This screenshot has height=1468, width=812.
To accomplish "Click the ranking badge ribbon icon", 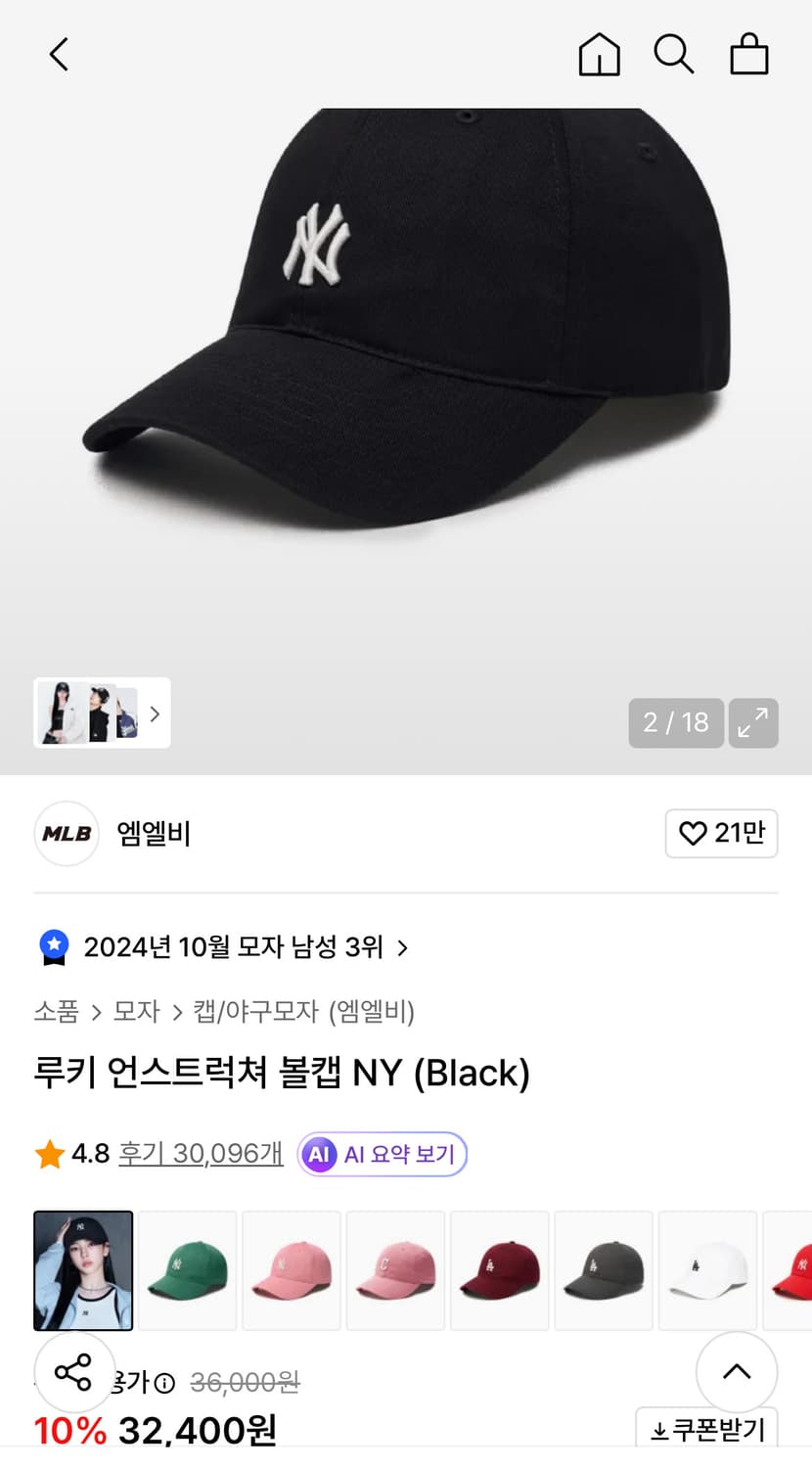I will pyautogui.click(x=54, y=945).
